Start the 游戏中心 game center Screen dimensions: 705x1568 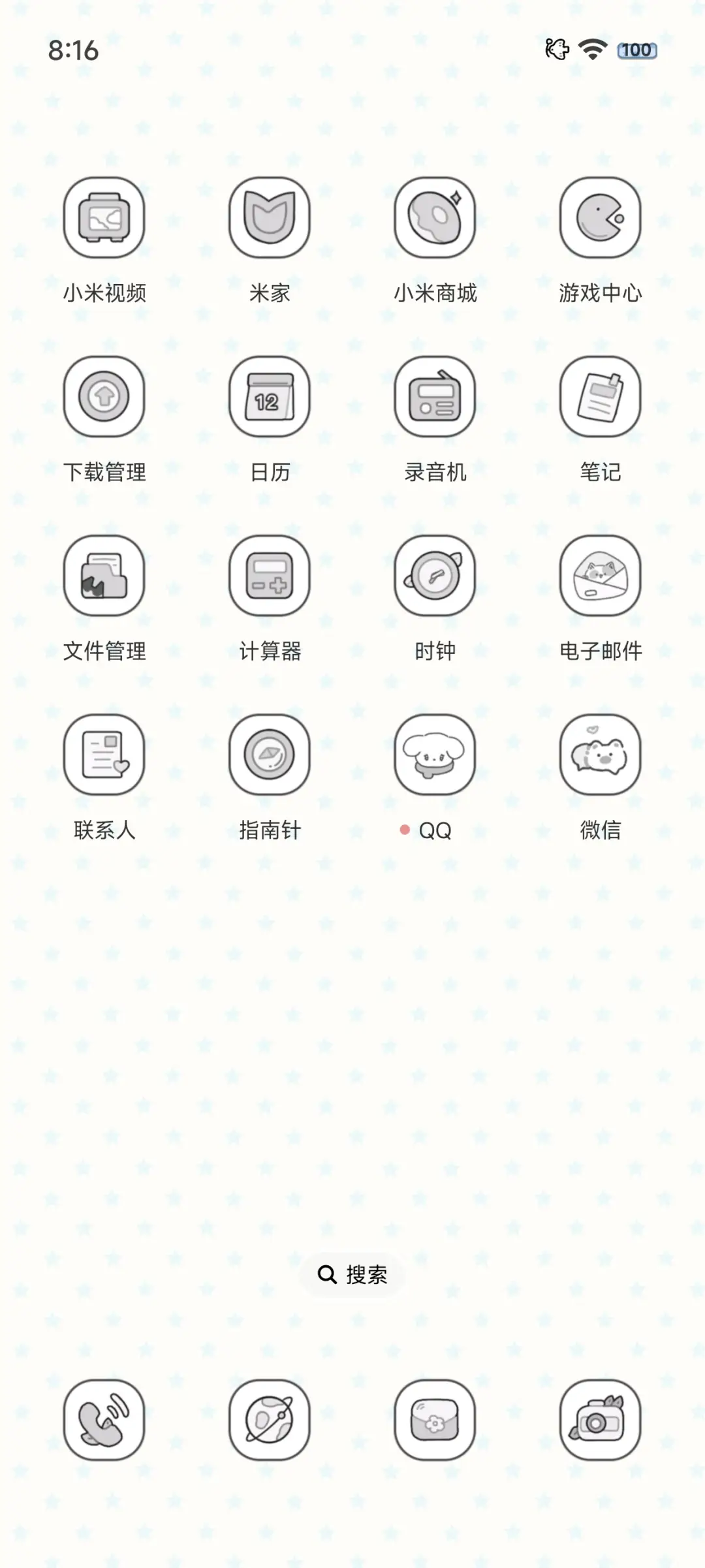[x=600, y=219]
